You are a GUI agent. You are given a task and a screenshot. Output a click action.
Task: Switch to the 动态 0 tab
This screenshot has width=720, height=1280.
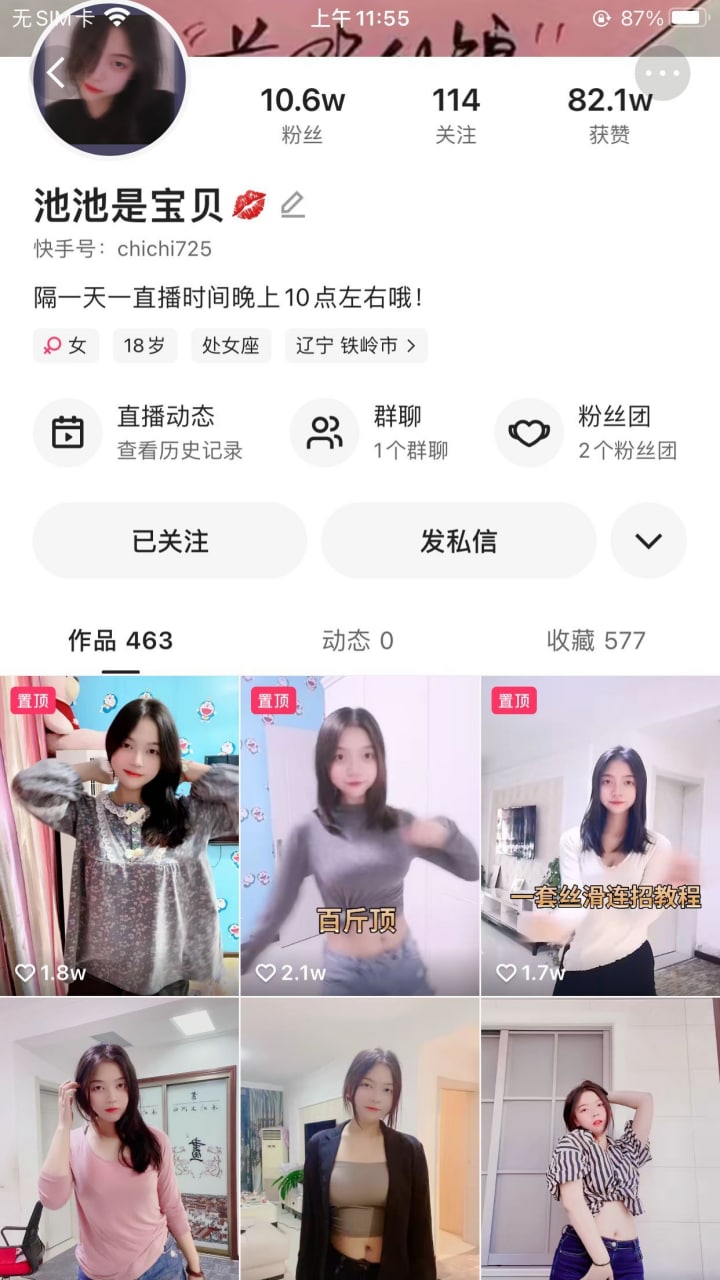[357, 640]
